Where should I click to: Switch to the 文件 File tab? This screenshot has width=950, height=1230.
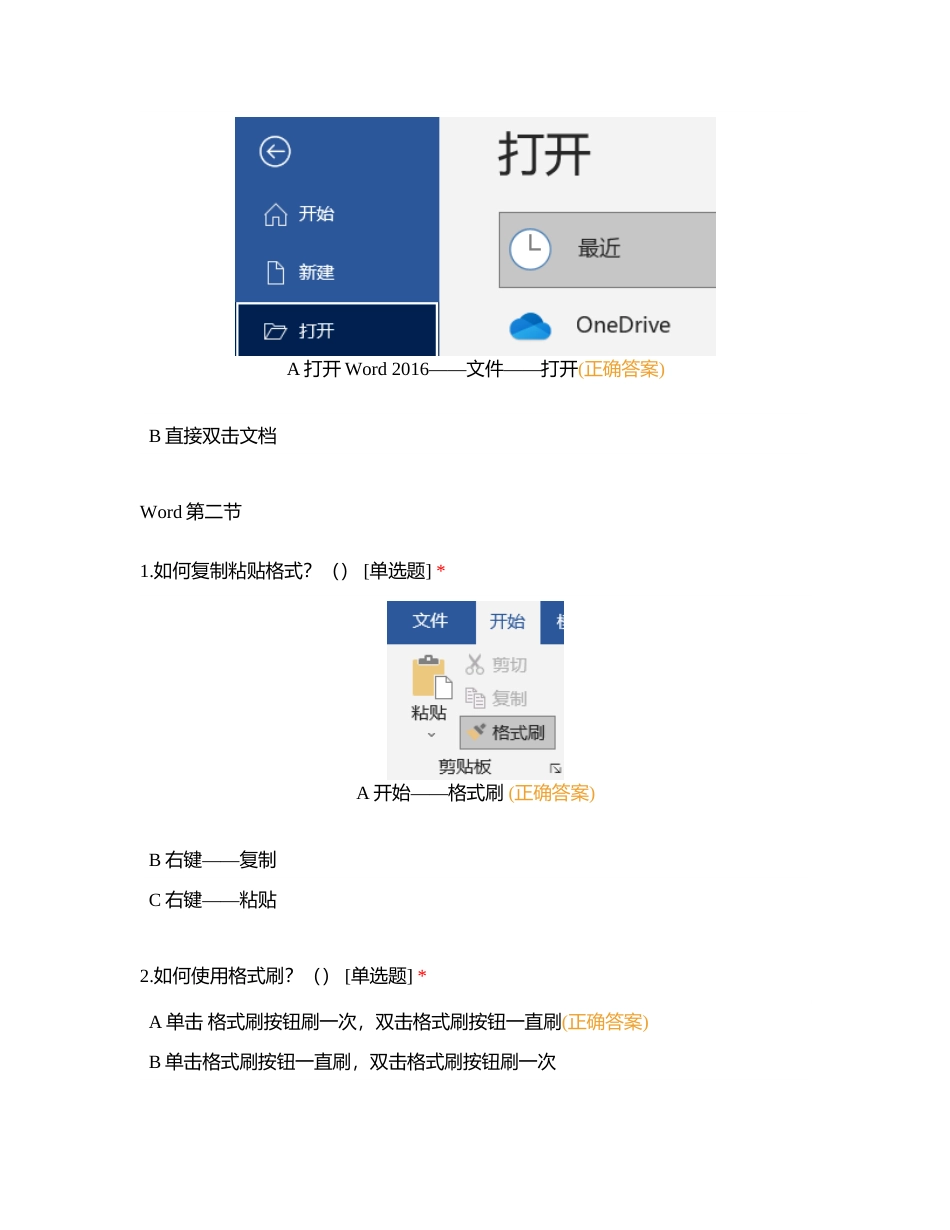[431, 622]
